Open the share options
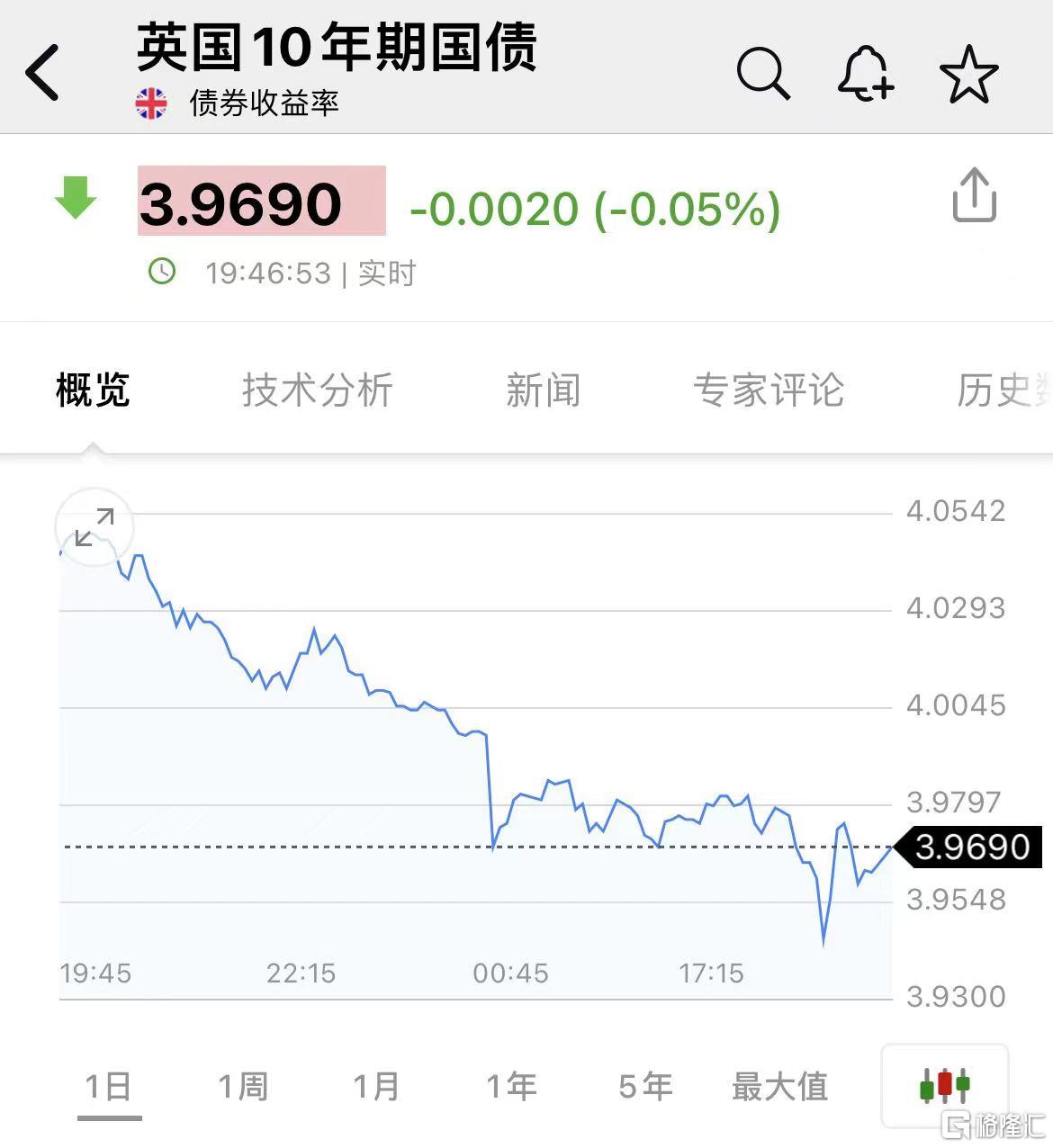Screen dimensions: 1053x1148 [973, 194]
